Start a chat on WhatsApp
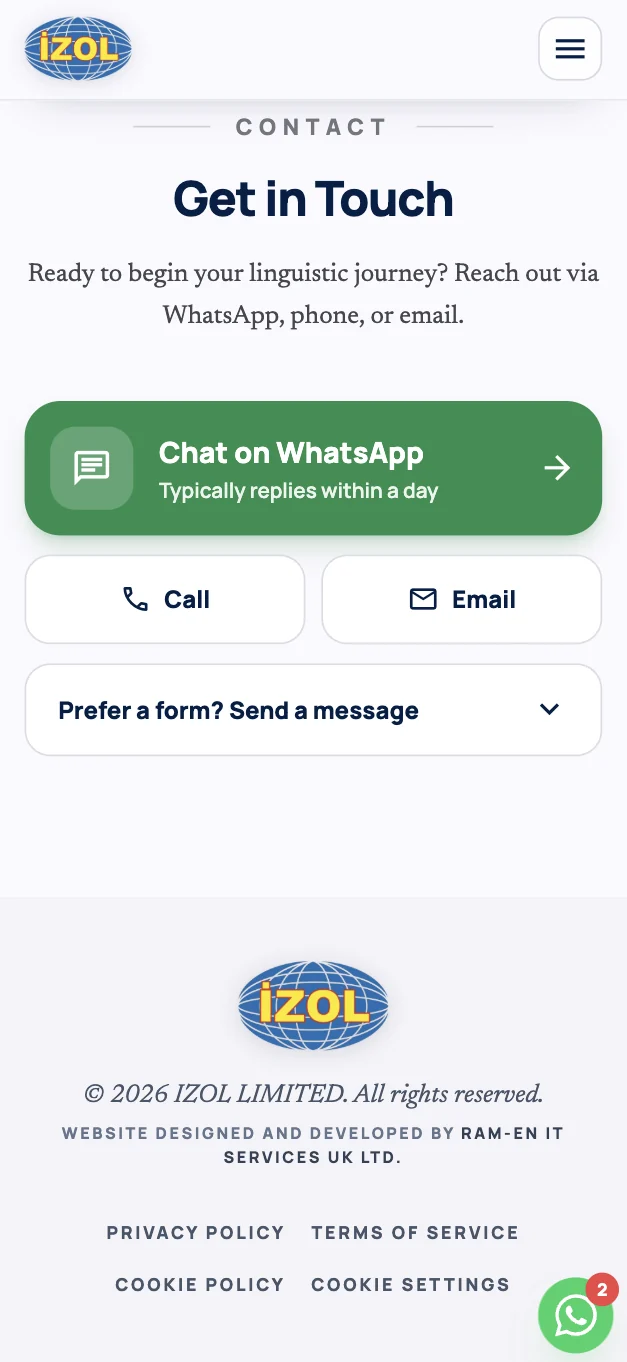The height and width of the screenshot is (1362, 627). pyautogui.click(x=313, y=468)
